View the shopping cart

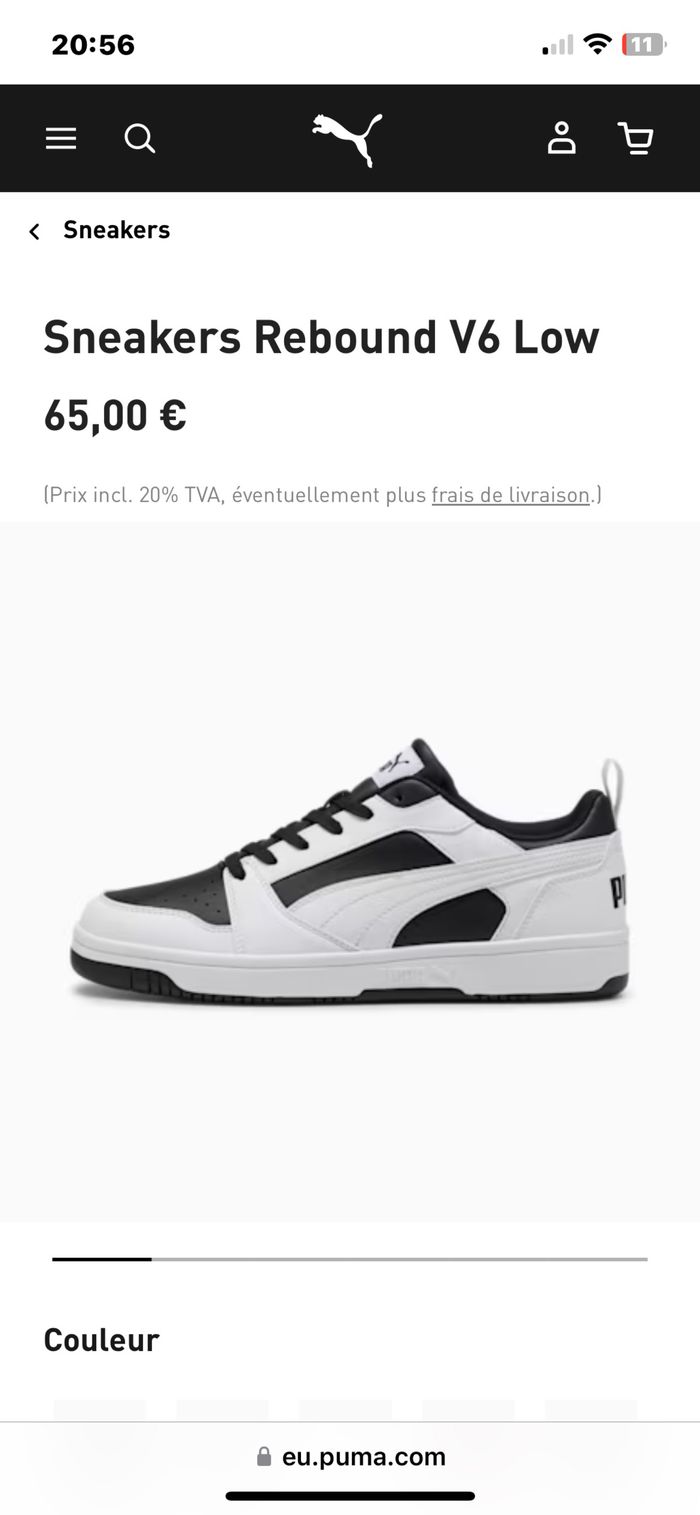coord(635,138)
